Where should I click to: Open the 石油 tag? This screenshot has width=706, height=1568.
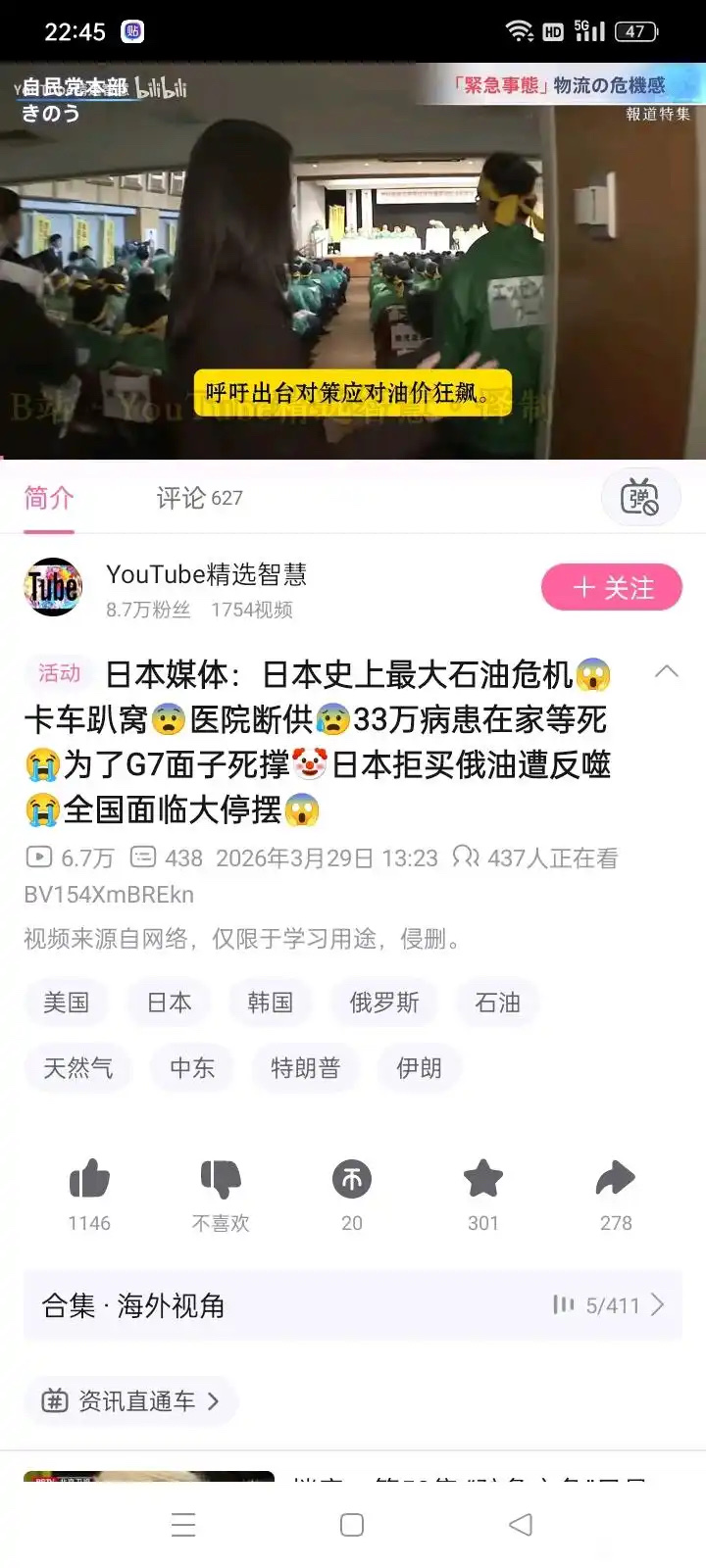(x=497, y=1003)
